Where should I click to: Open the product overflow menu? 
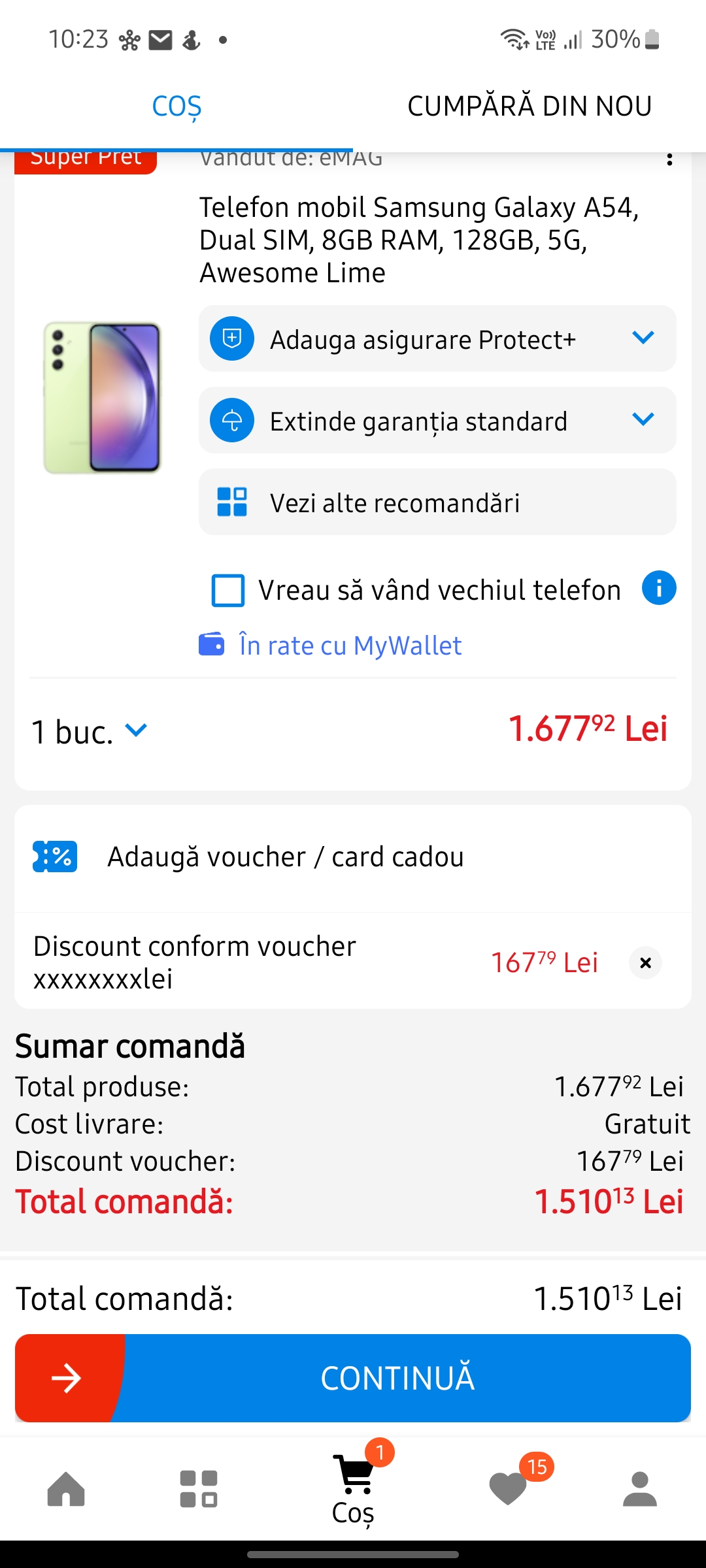click(669, 160)
